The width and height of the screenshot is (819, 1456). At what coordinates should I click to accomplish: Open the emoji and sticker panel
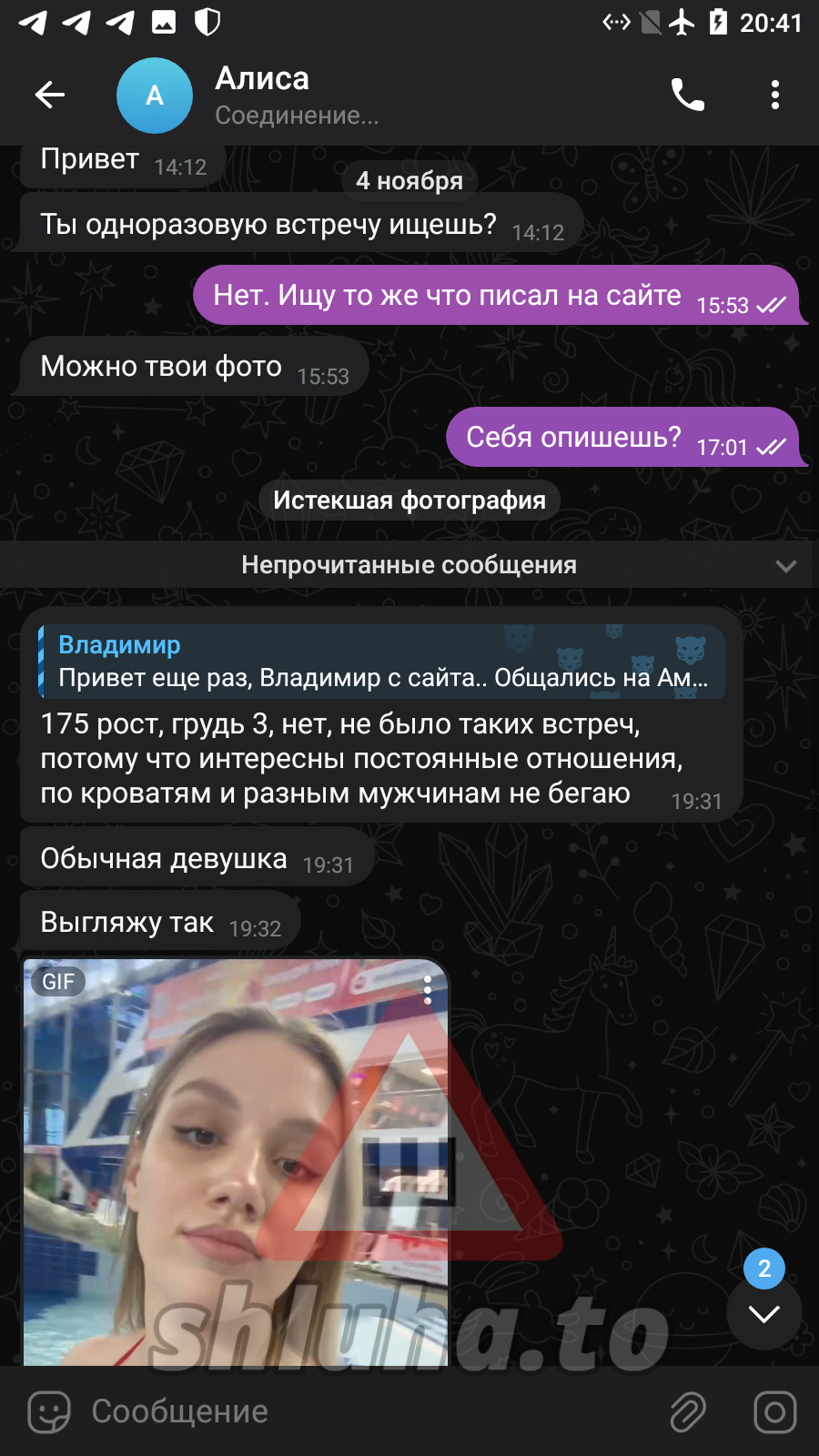49,1411
